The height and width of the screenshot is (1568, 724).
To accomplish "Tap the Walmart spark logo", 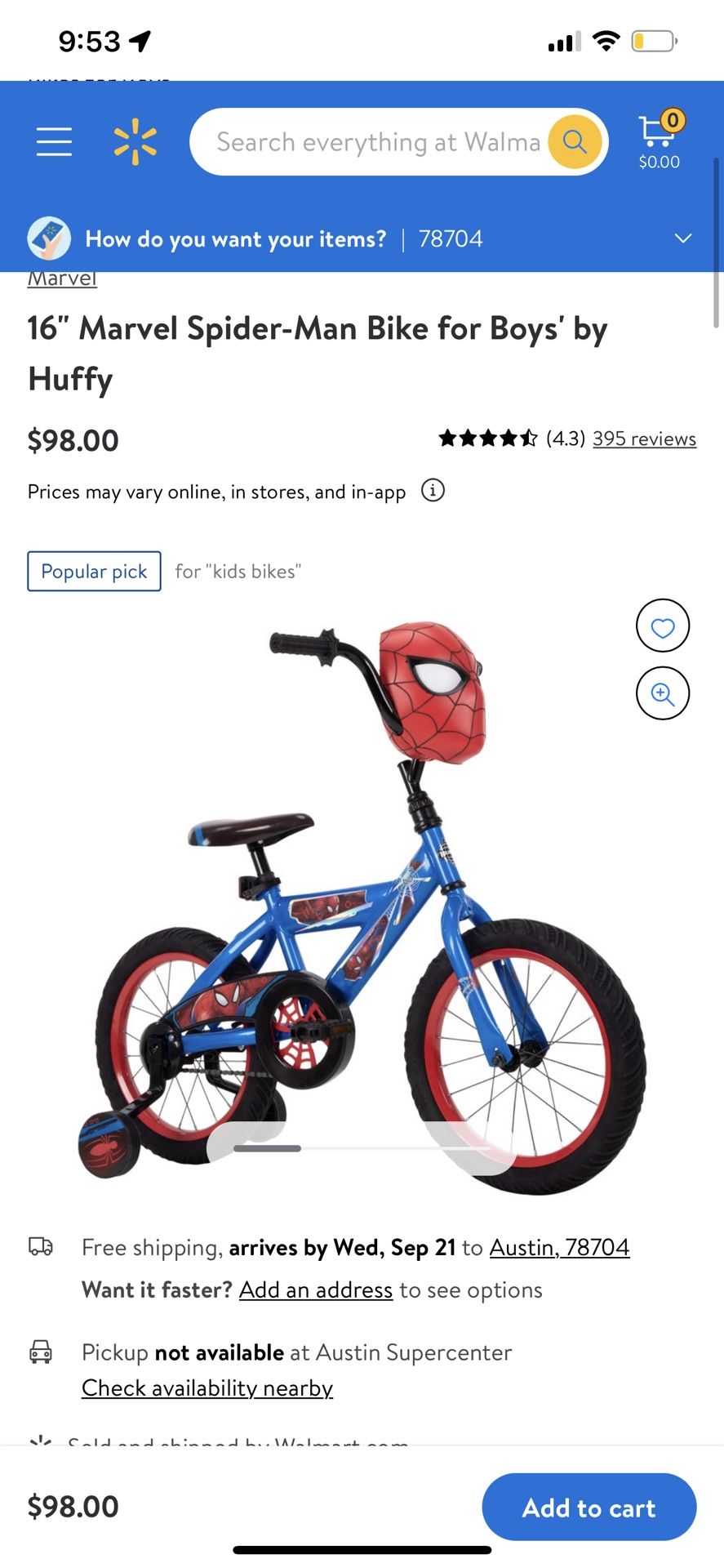I will coord(135,140).
